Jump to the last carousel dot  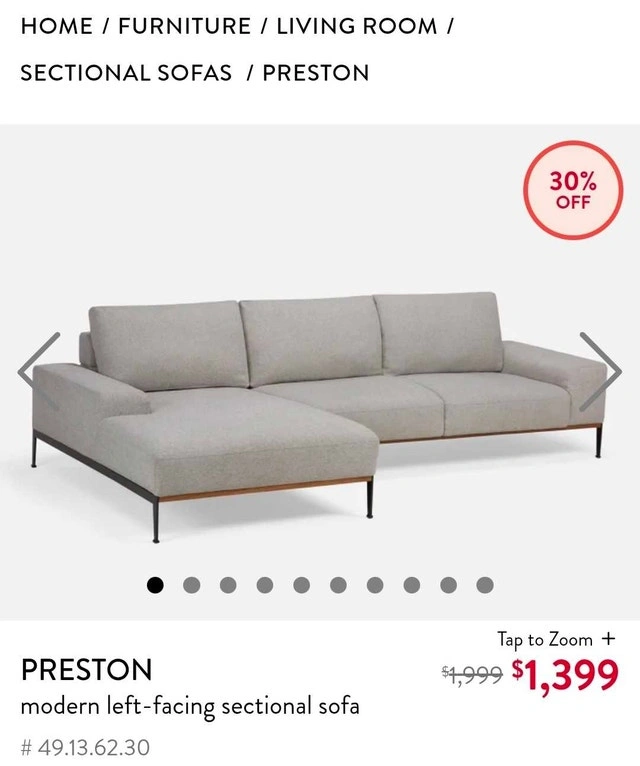coord(485,585)
